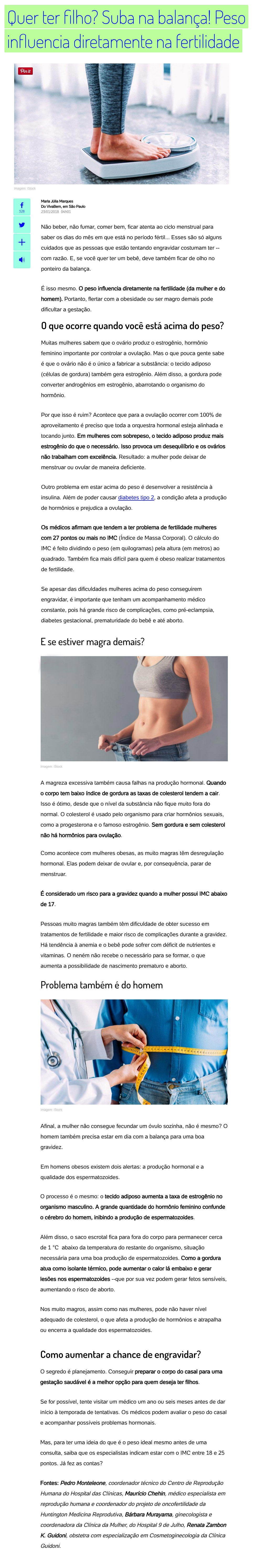The width and height of the screenshot is (253, 1568).
Task: Share the article on Facebook
Action: click(x=22, y=207)
